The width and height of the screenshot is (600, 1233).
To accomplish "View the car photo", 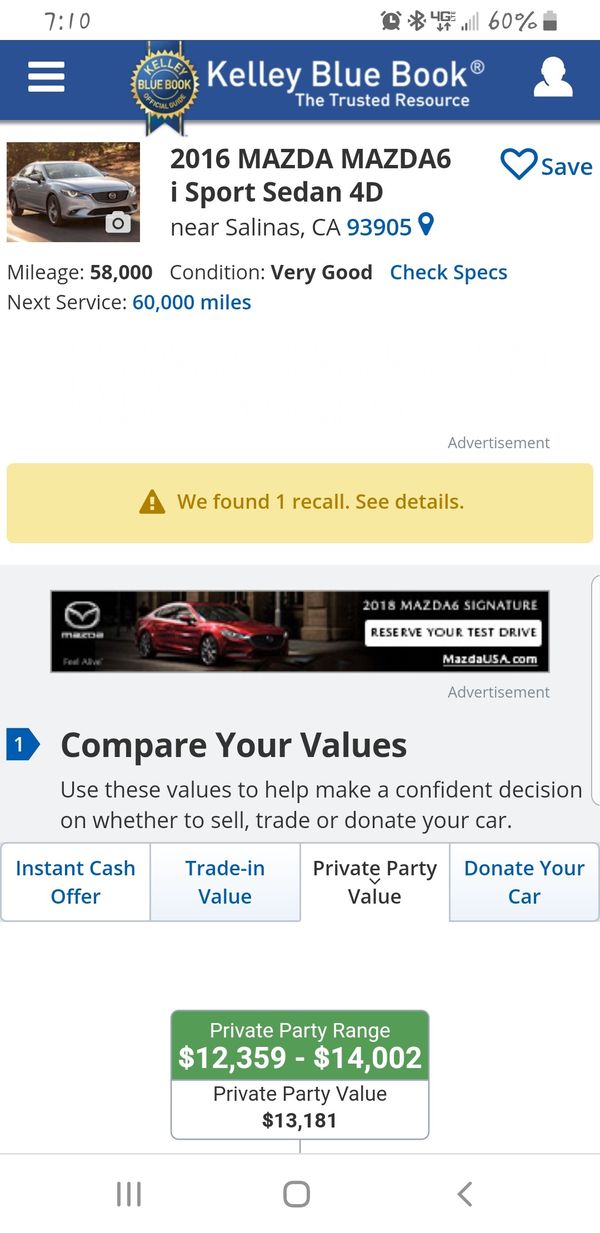I will [x=73, y=192].
